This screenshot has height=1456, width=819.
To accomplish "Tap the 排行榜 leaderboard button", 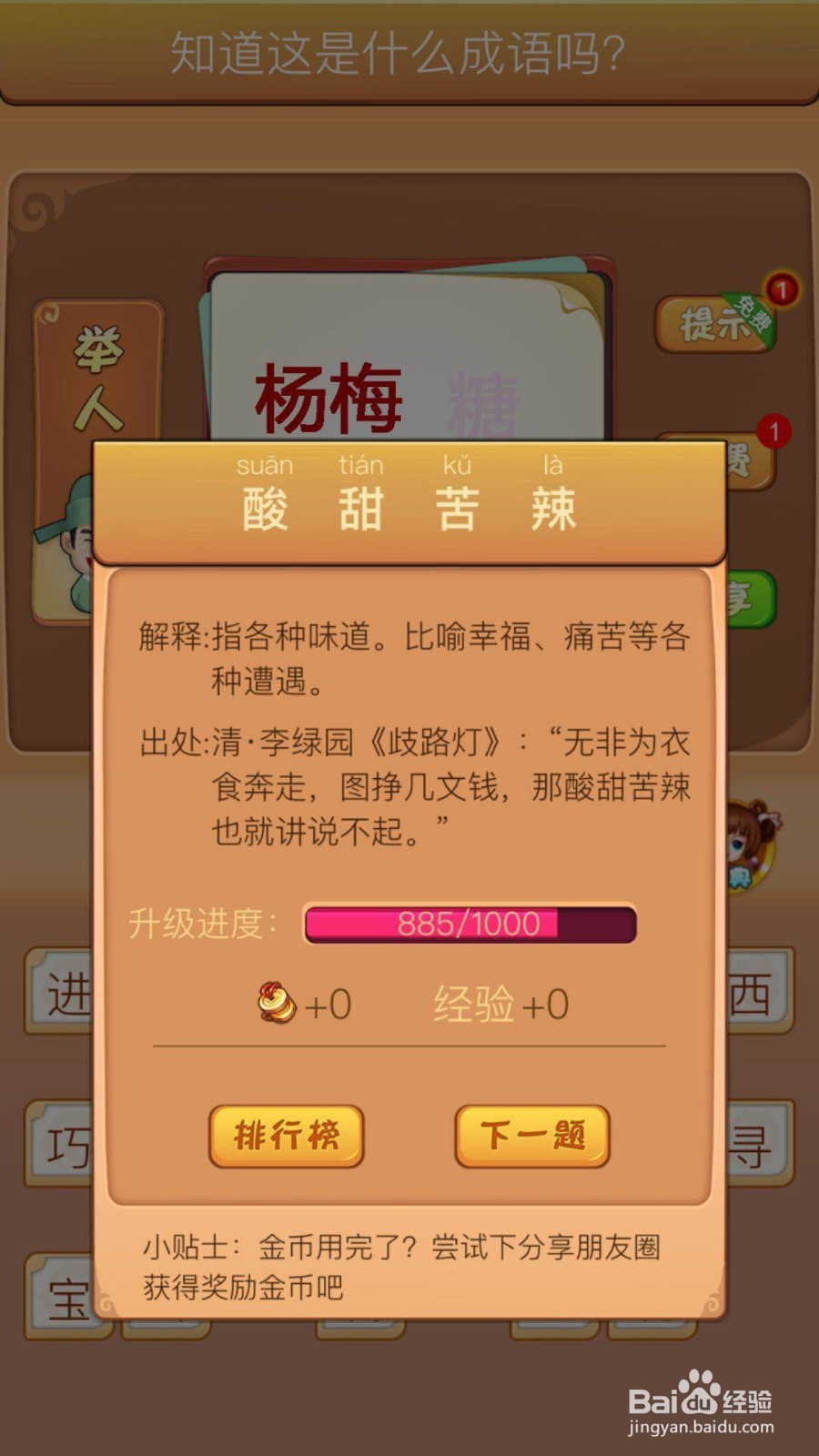I will tap(286, 1137).
